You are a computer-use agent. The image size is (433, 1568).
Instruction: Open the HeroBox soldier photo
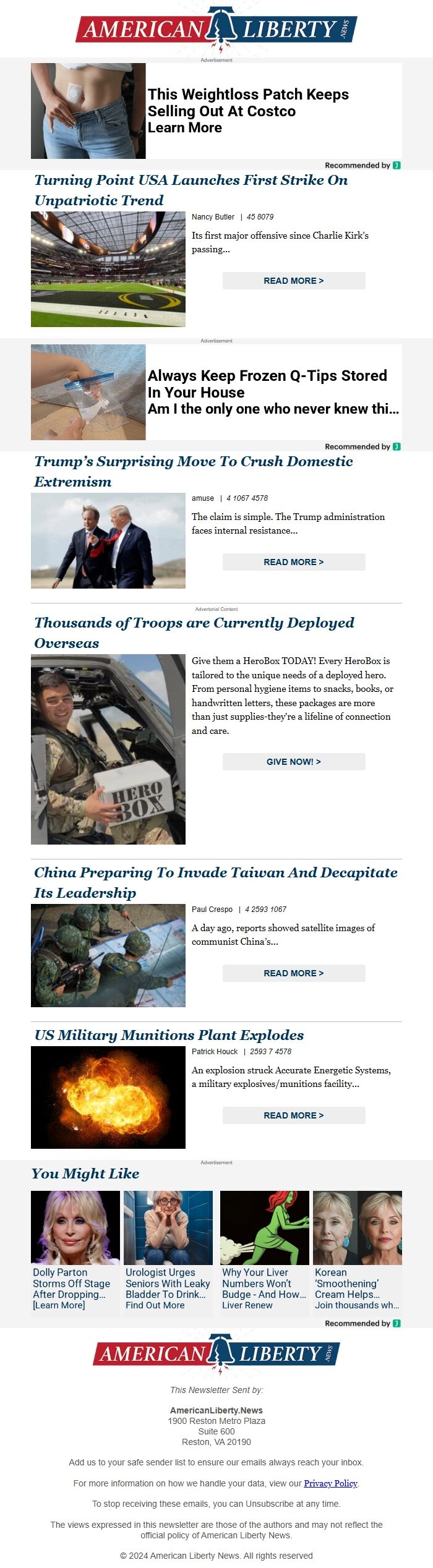point(108,749)
